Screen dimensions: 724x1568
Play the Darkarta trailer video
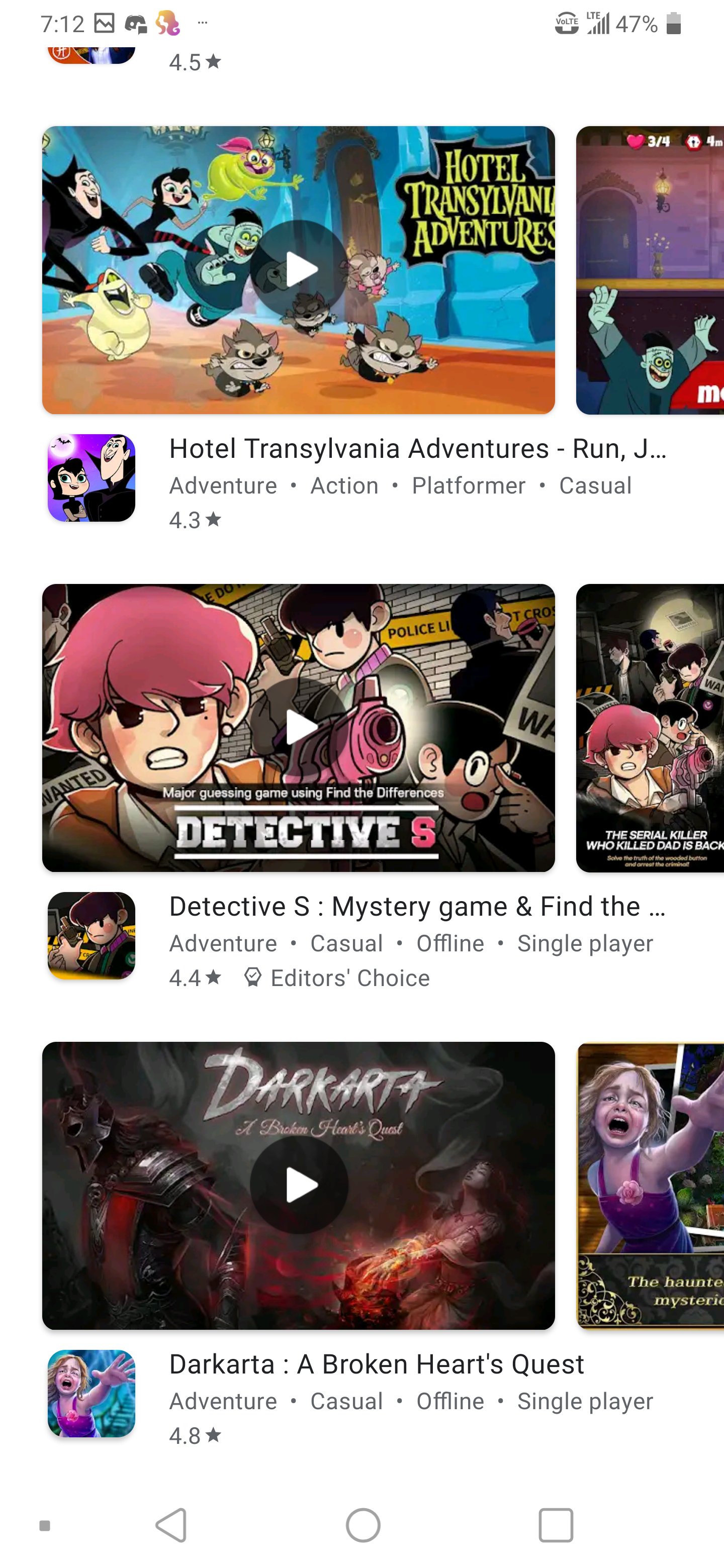(x=298, y=1185)
